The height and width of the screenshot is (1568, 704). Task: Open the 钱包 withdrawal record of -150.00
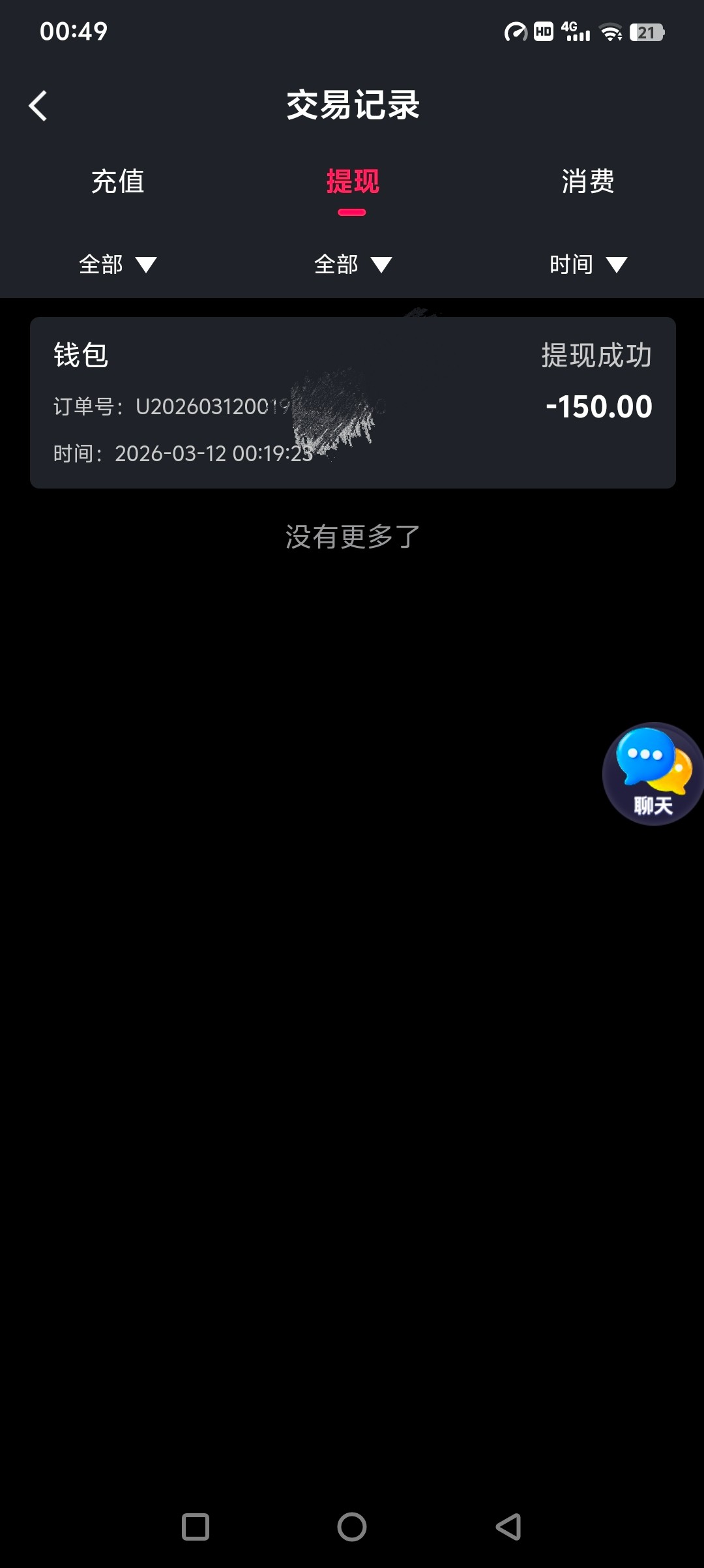coord(352,402)
